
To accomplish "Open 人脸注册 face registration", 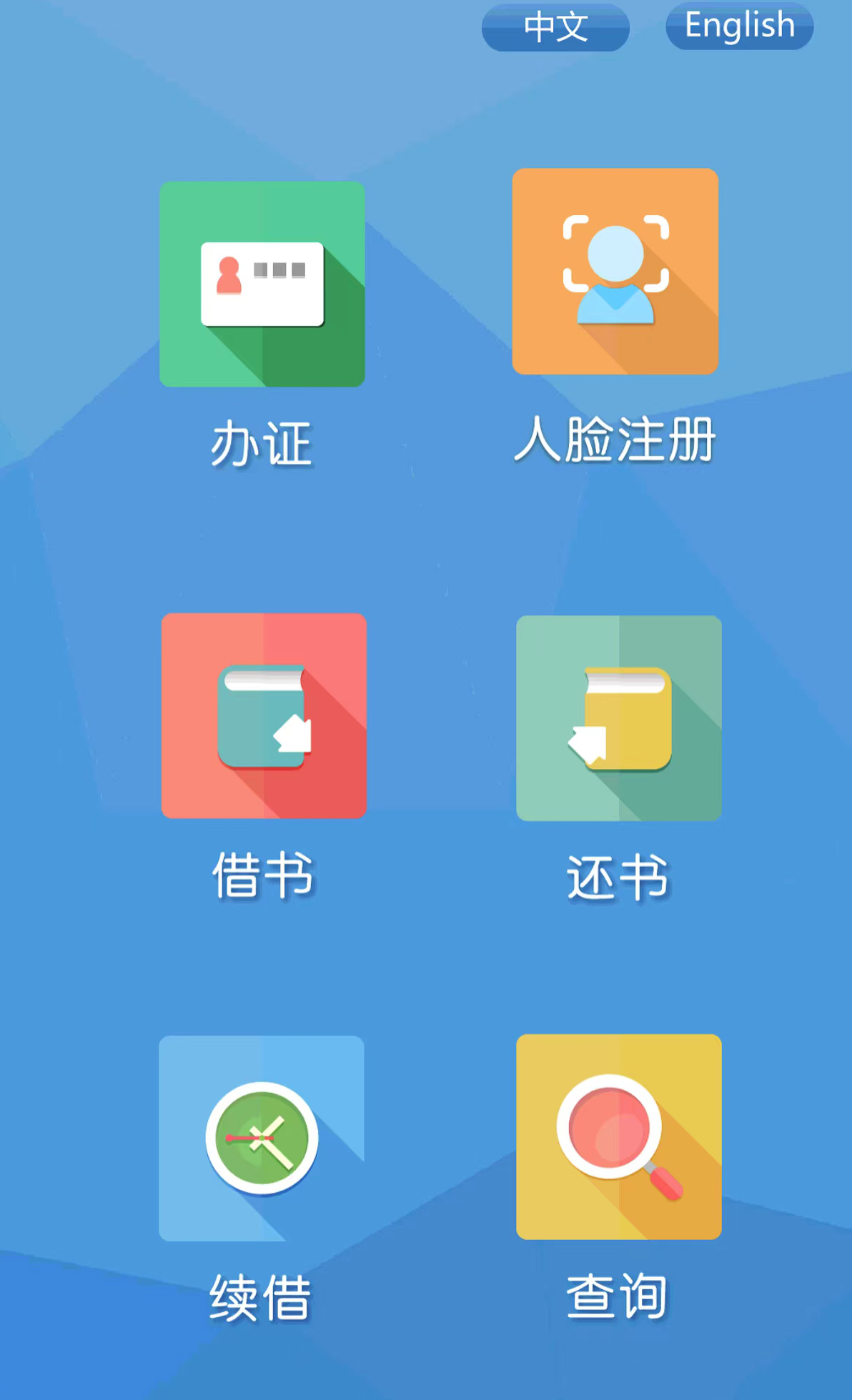I will 615,272.
